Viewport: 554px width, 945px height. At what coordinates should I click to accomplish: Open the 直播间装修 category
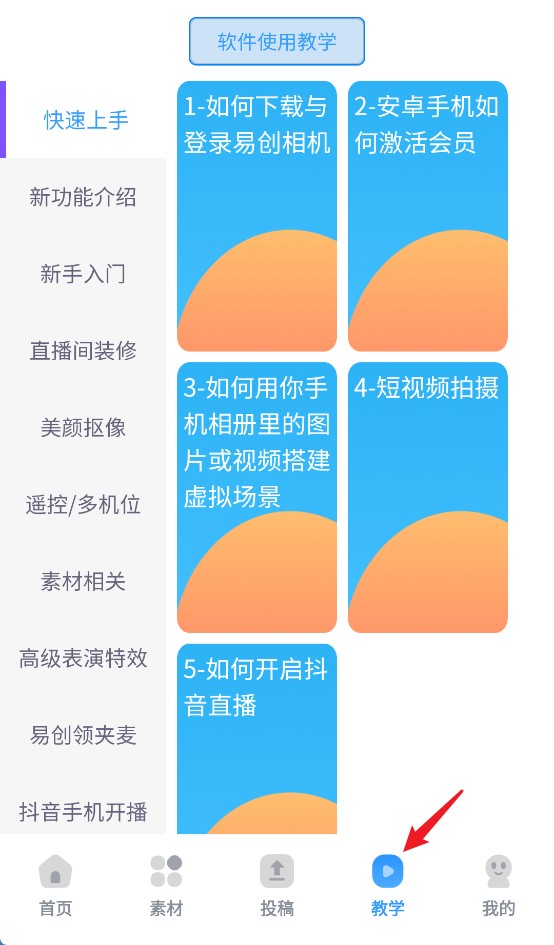tap(83, 350)
